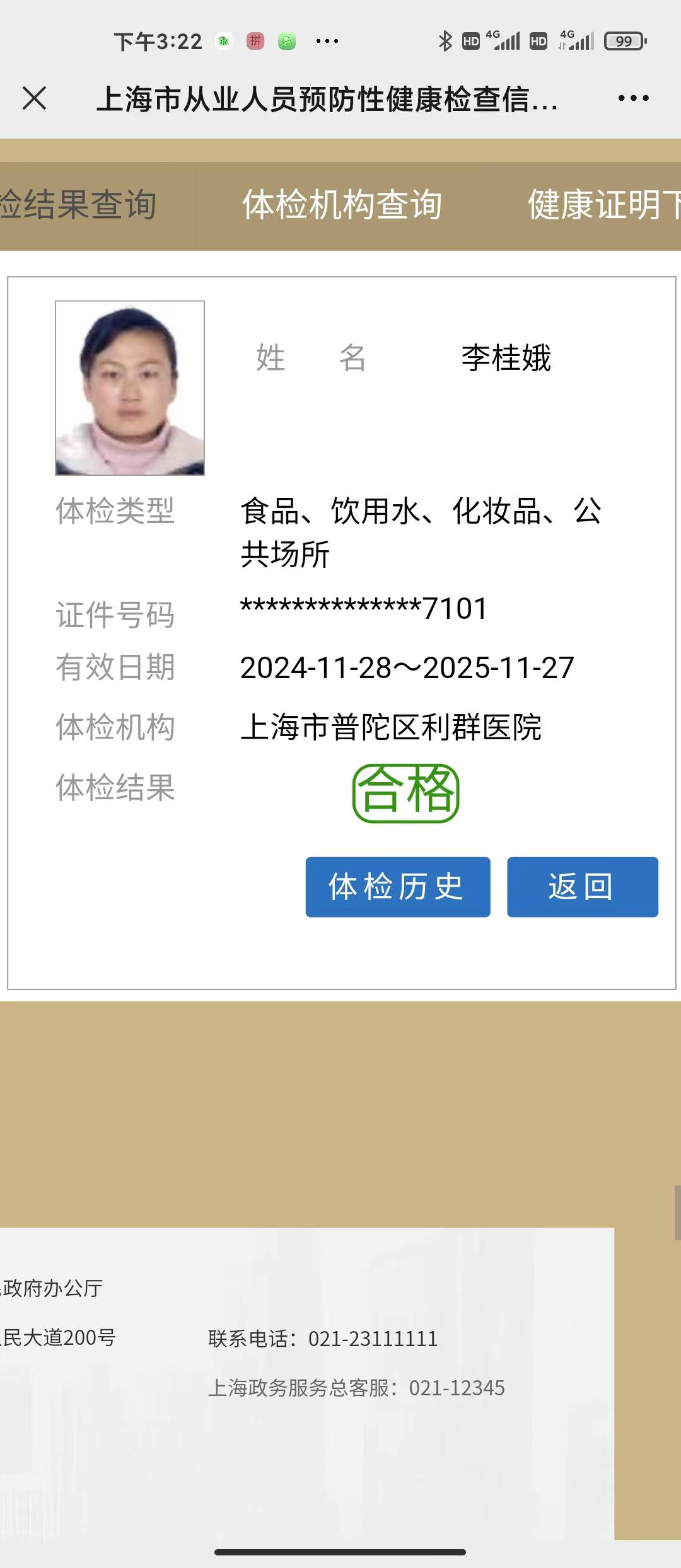Image resolution: width=681 pixels, height=1568 pixels.
Task: Tap the 返回 button
Action: pyautogui.click(x=582, y=887)
